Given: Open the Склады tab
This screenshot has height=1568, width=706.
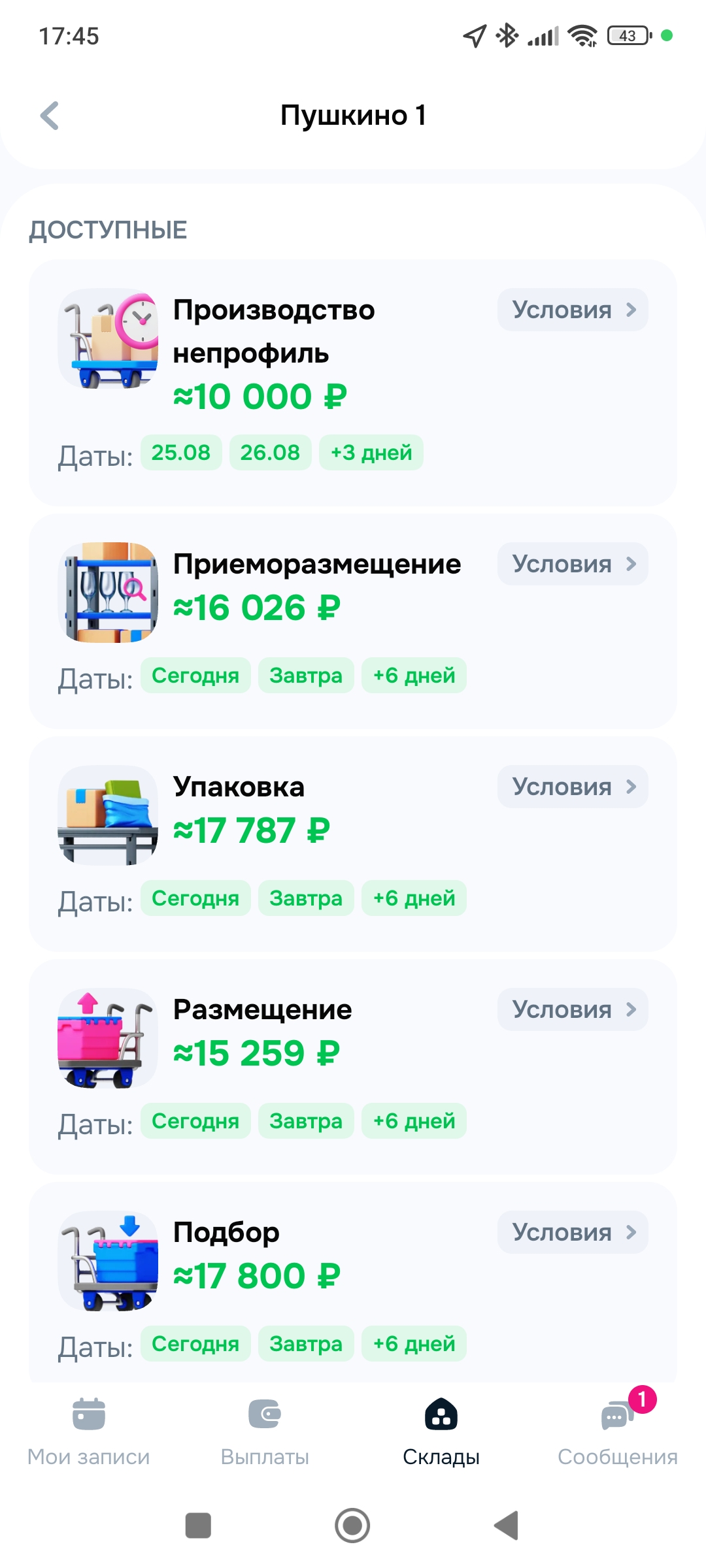Looking at the screenshot, I should pos(441,1431).
